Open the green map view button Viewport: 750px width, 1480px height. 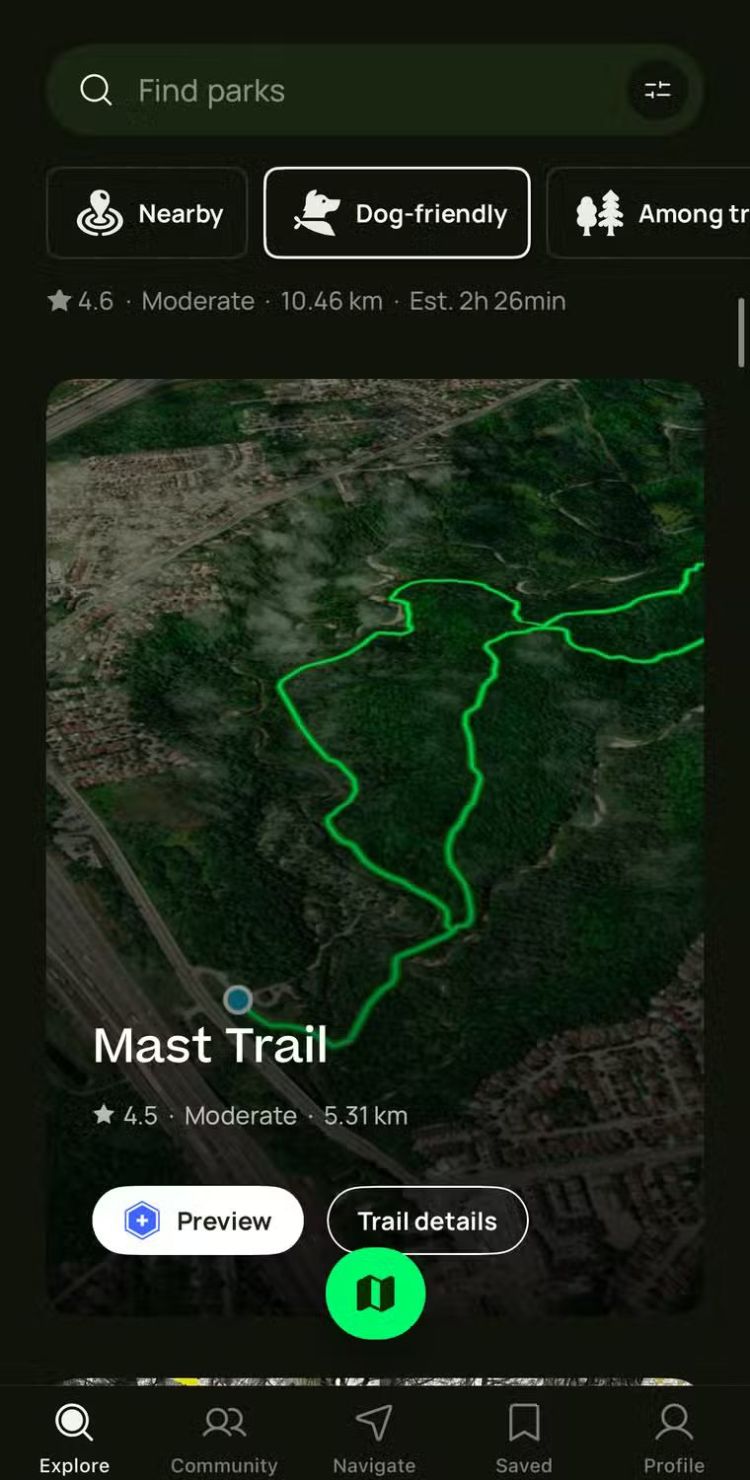point(375,1294)
